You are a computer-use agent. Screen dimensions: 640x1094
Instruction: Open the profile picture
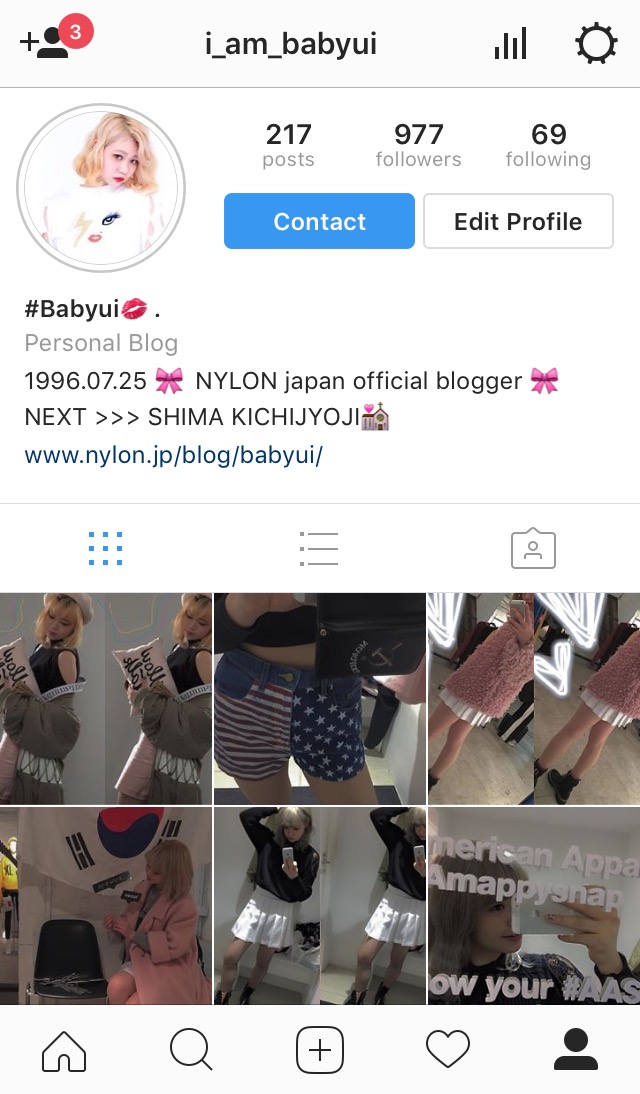(x=102, y=187)
